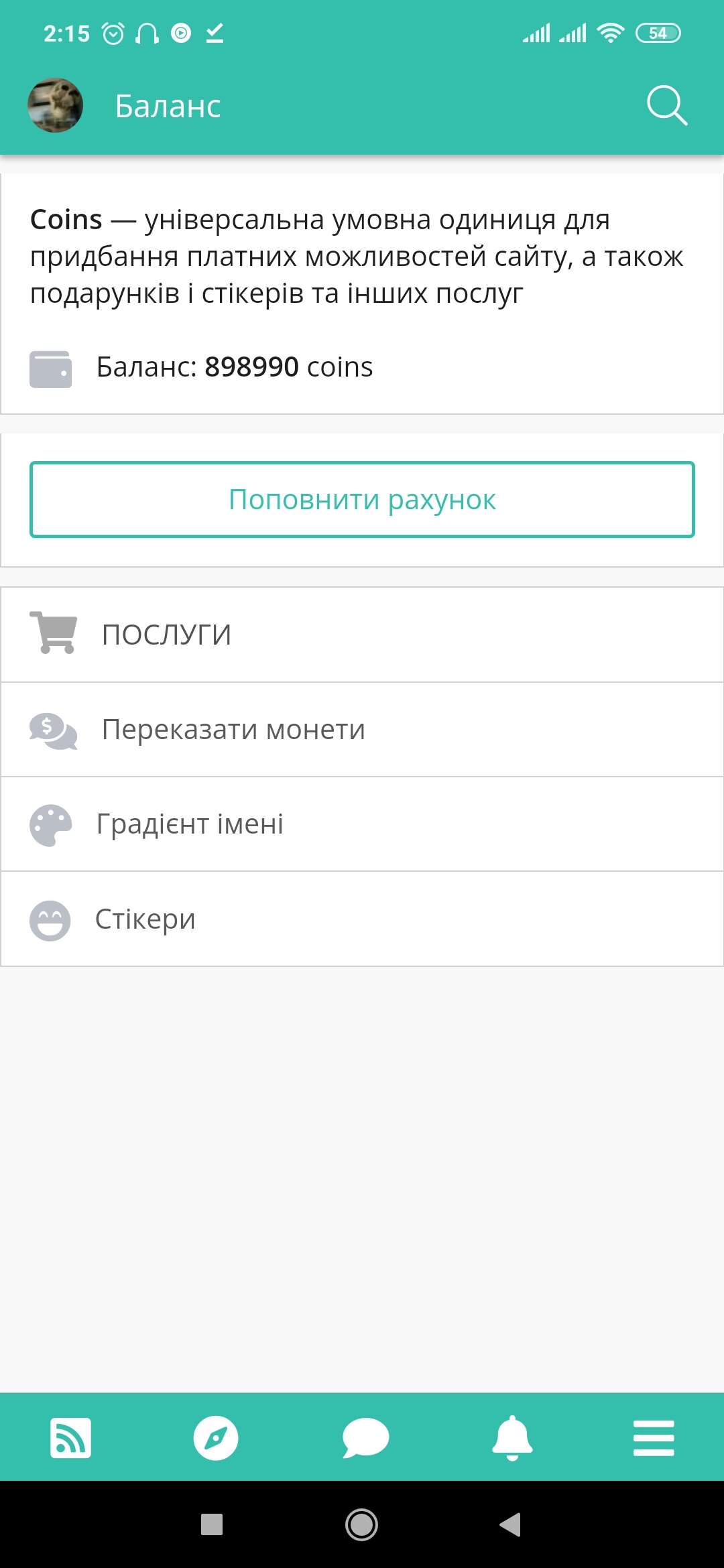The image size is (724, 1568).
Task: Open the ПОСЛУГИ section
Action: [362, 634]
